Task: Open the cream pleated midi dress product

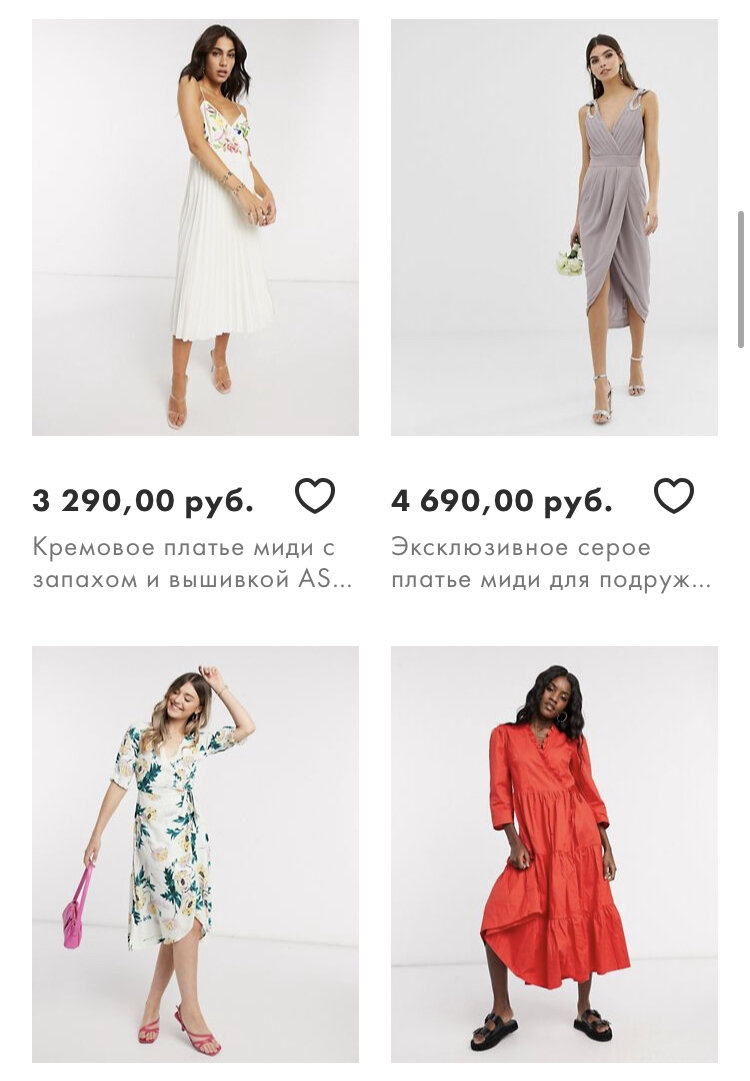Action: pyautogui.click(x=195, y=228)
